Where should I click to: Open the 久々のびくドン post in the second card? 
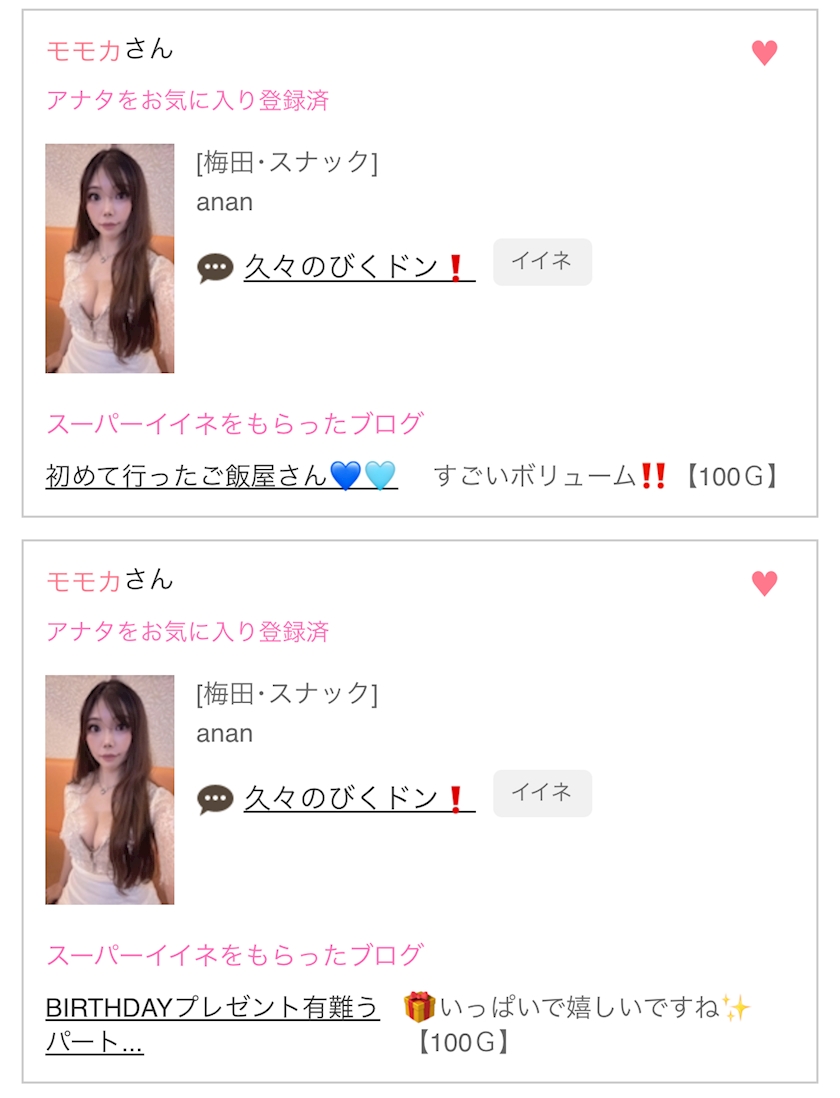point(360,798)
